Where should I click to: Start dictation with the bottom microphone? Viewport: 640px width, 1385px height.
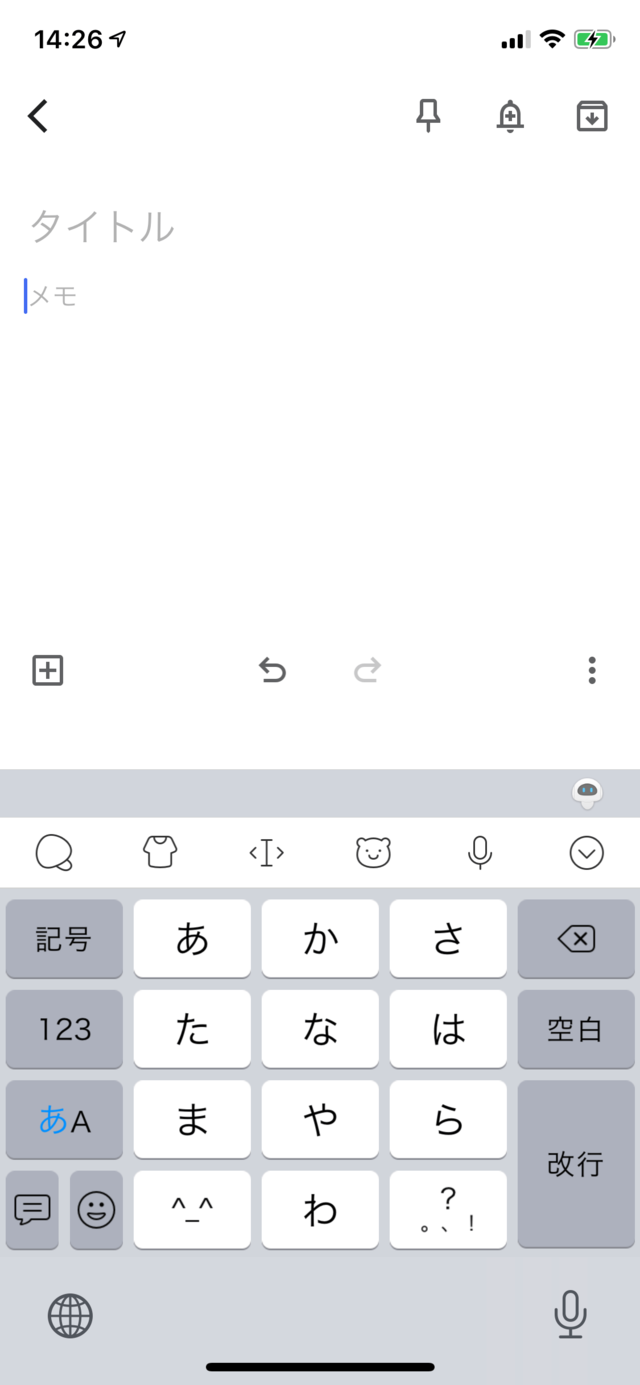(x=570, y=1315)
